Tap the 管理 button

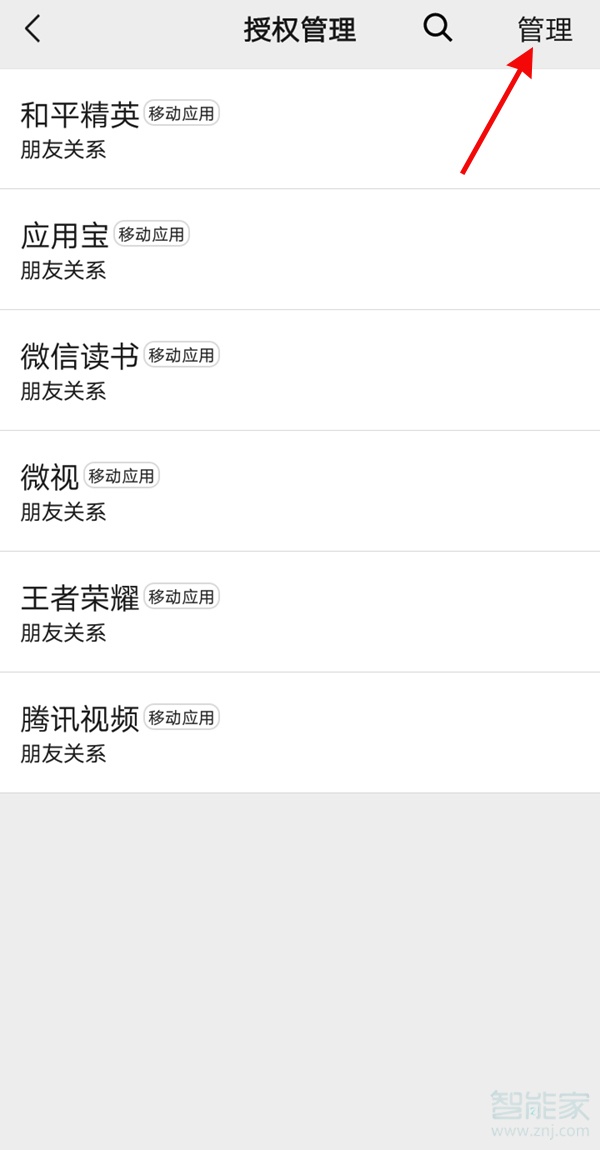pos(545,30)
